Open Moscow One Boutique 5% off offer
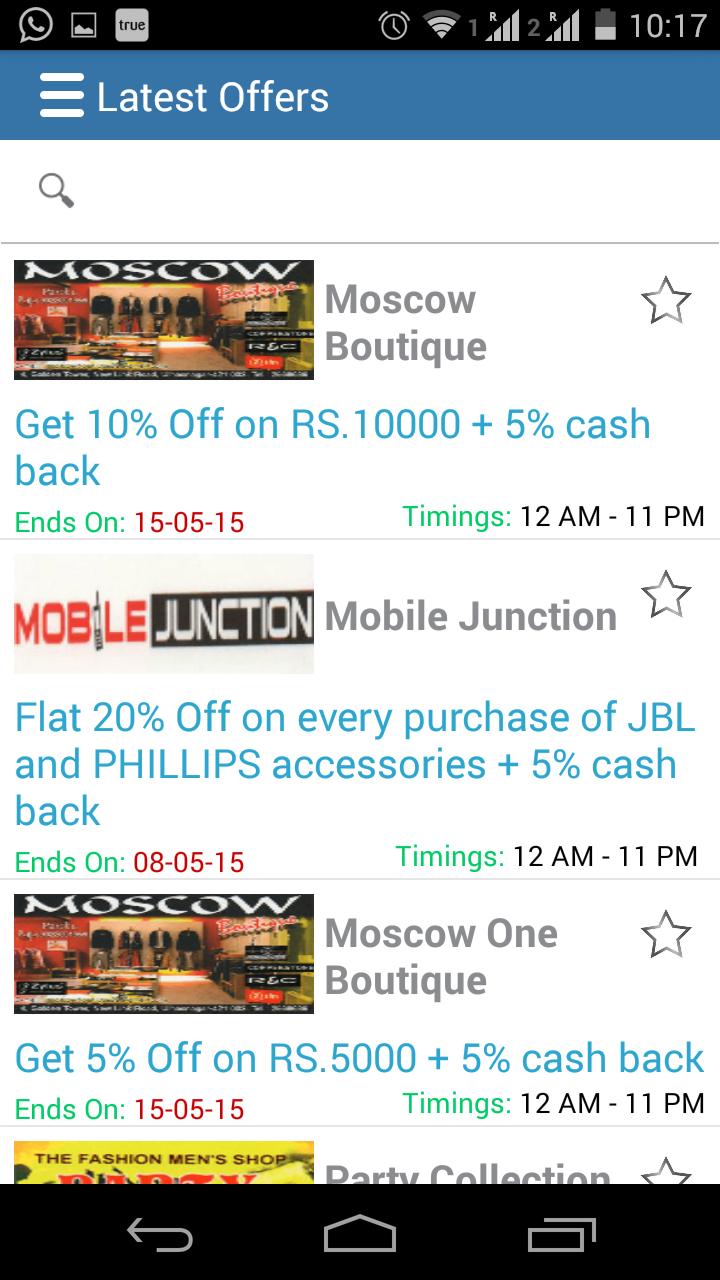 click(x=359, y=1058)
